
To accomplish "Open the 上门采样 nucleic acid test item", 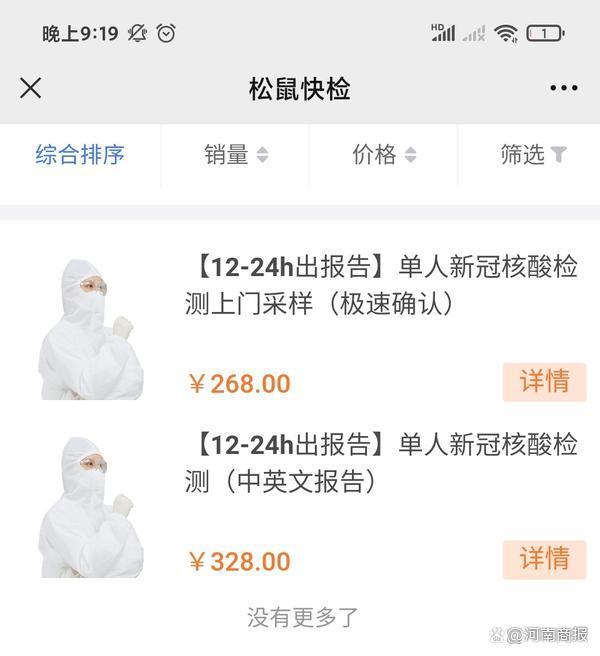I will point(380,286).
